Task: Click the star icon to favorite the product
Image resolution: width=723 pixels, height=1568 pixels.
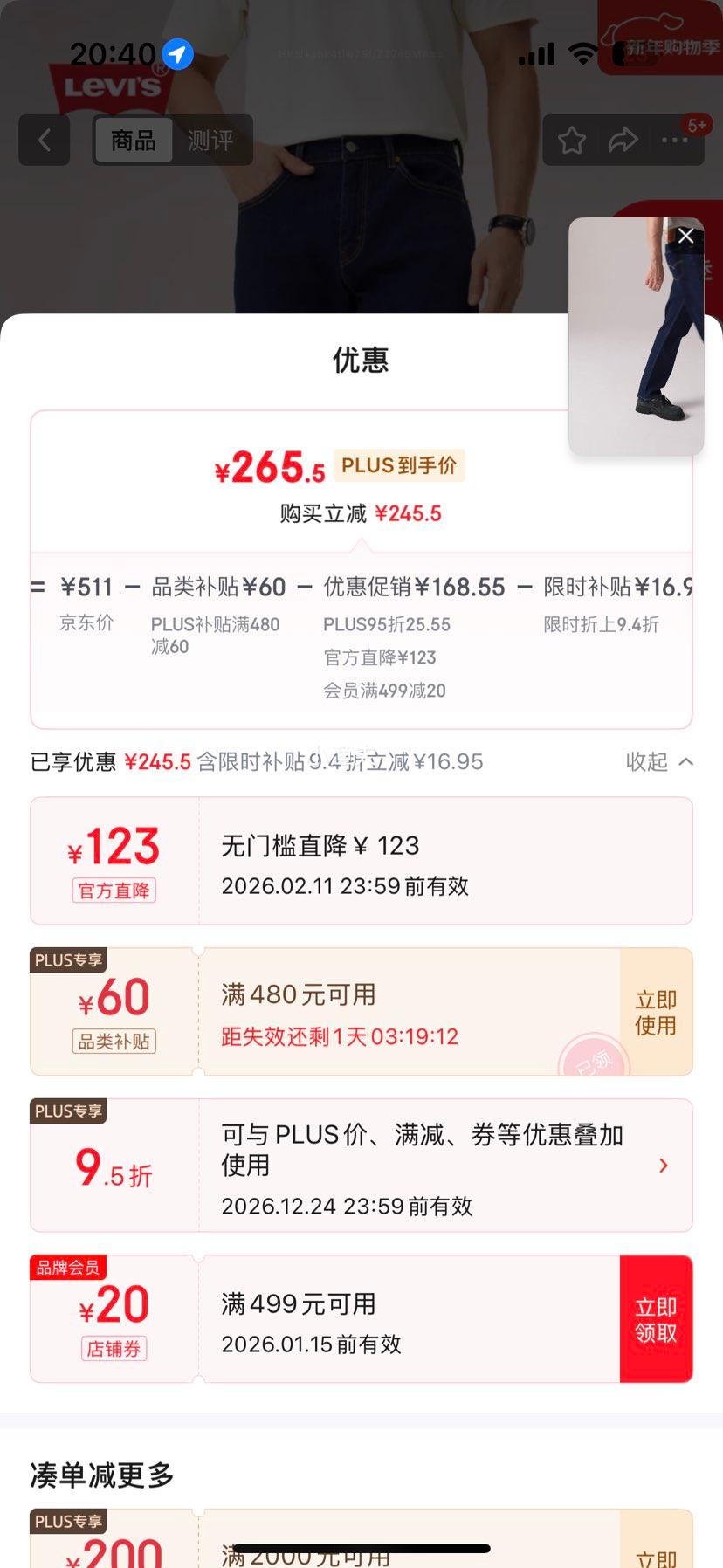Action: 572,140
